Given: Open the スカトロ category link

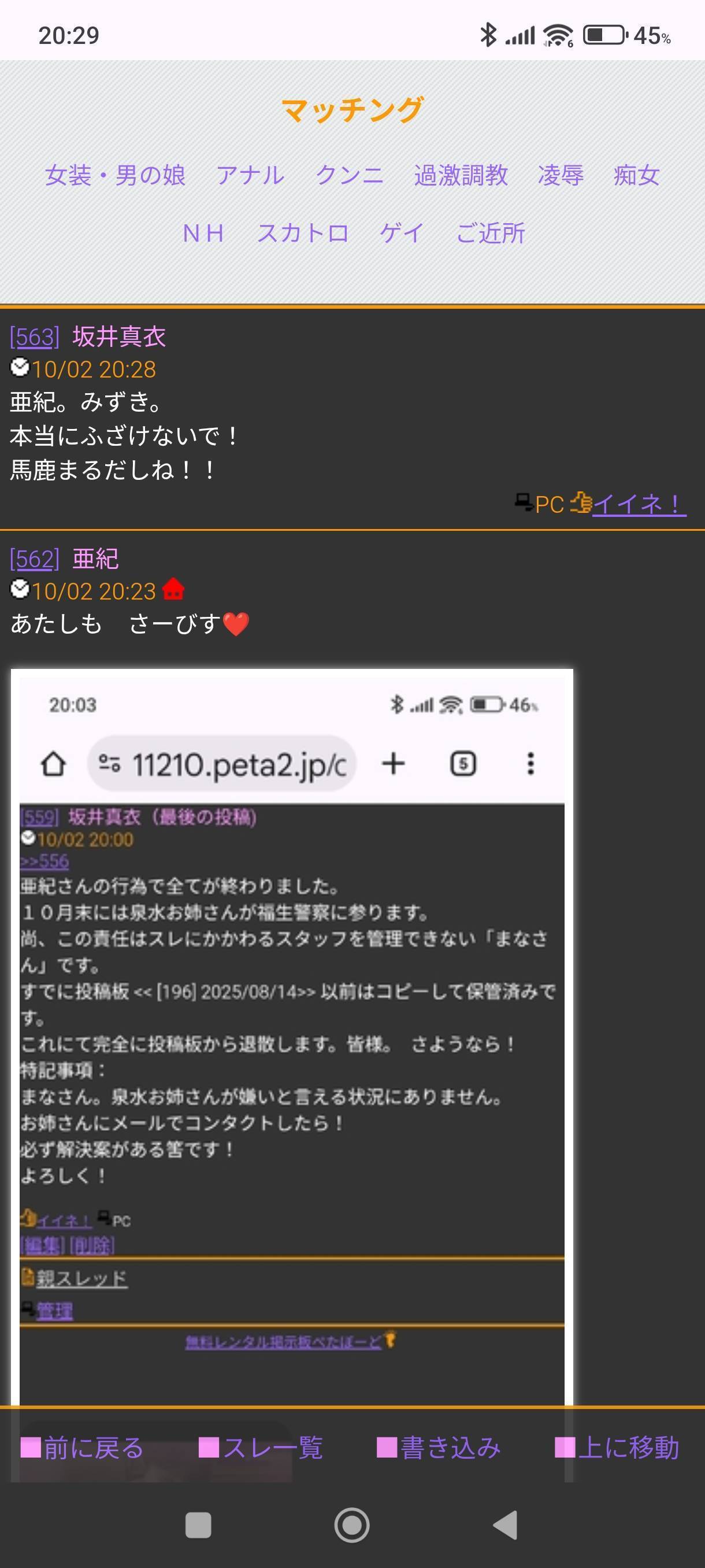Looking at the screenshot, I should tap(302, 233).
